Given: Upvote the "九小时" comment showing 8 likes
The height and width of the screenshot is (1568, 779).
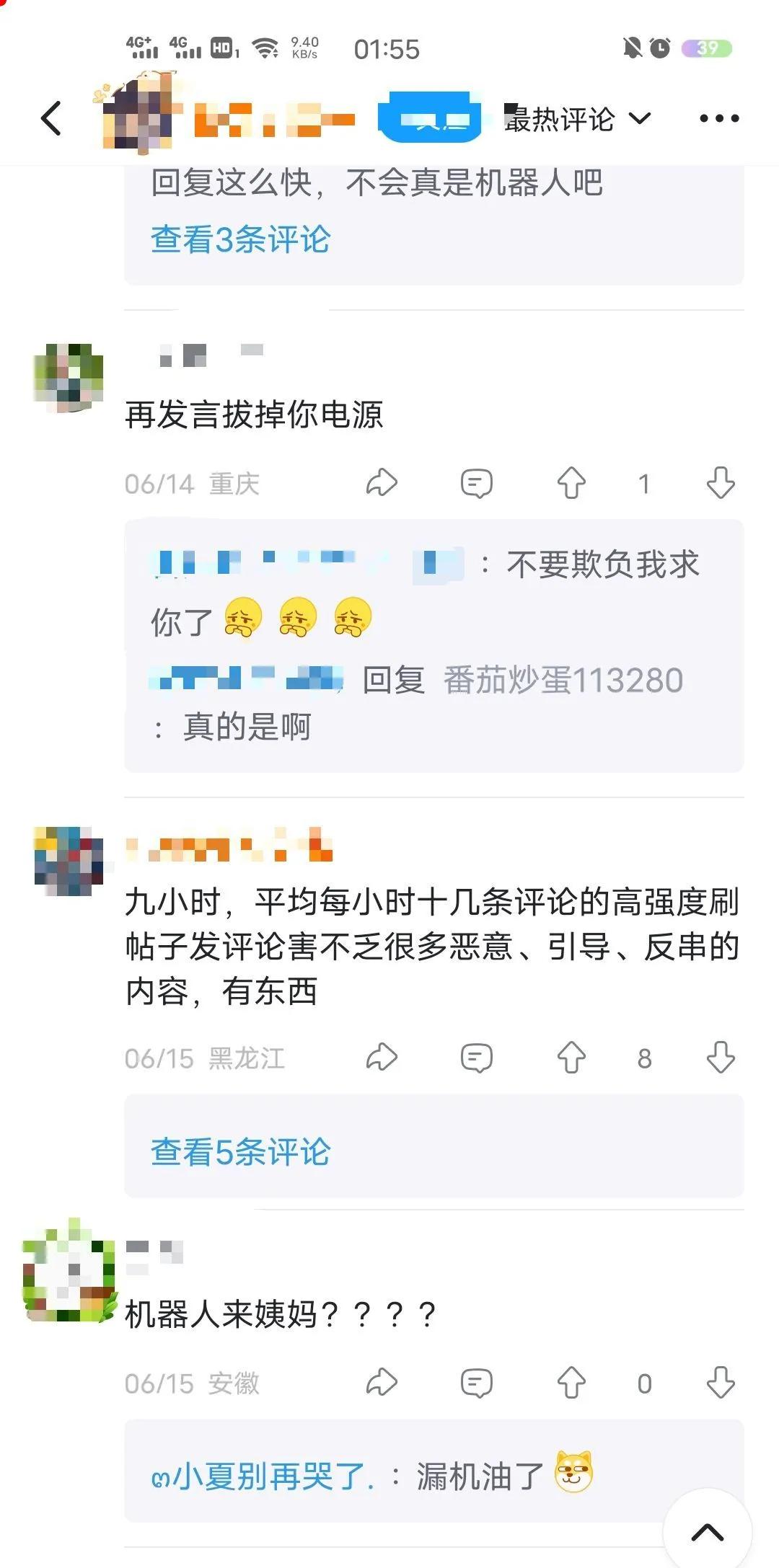Looking at the screenshot, I should tap(571, 1058).
